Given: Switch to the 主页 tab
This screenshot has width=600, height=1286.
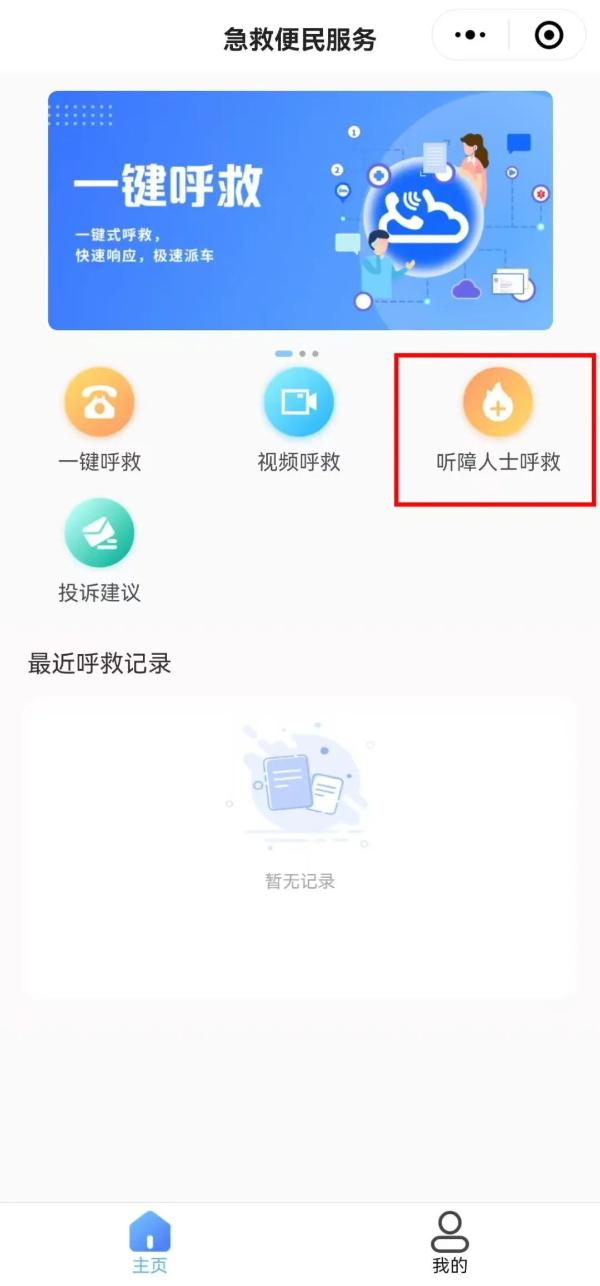Looking at the screenshot, I should tap(150, 1243).
